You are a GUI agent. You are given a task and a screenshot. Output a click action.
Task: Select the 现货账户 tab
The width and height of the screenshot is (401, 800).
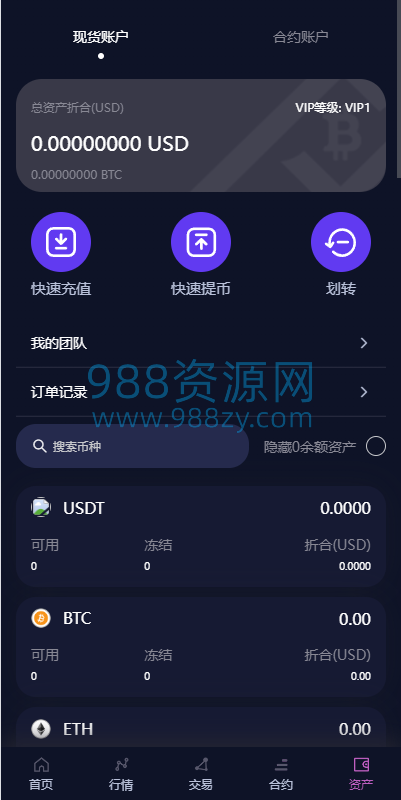click(101, 37)
